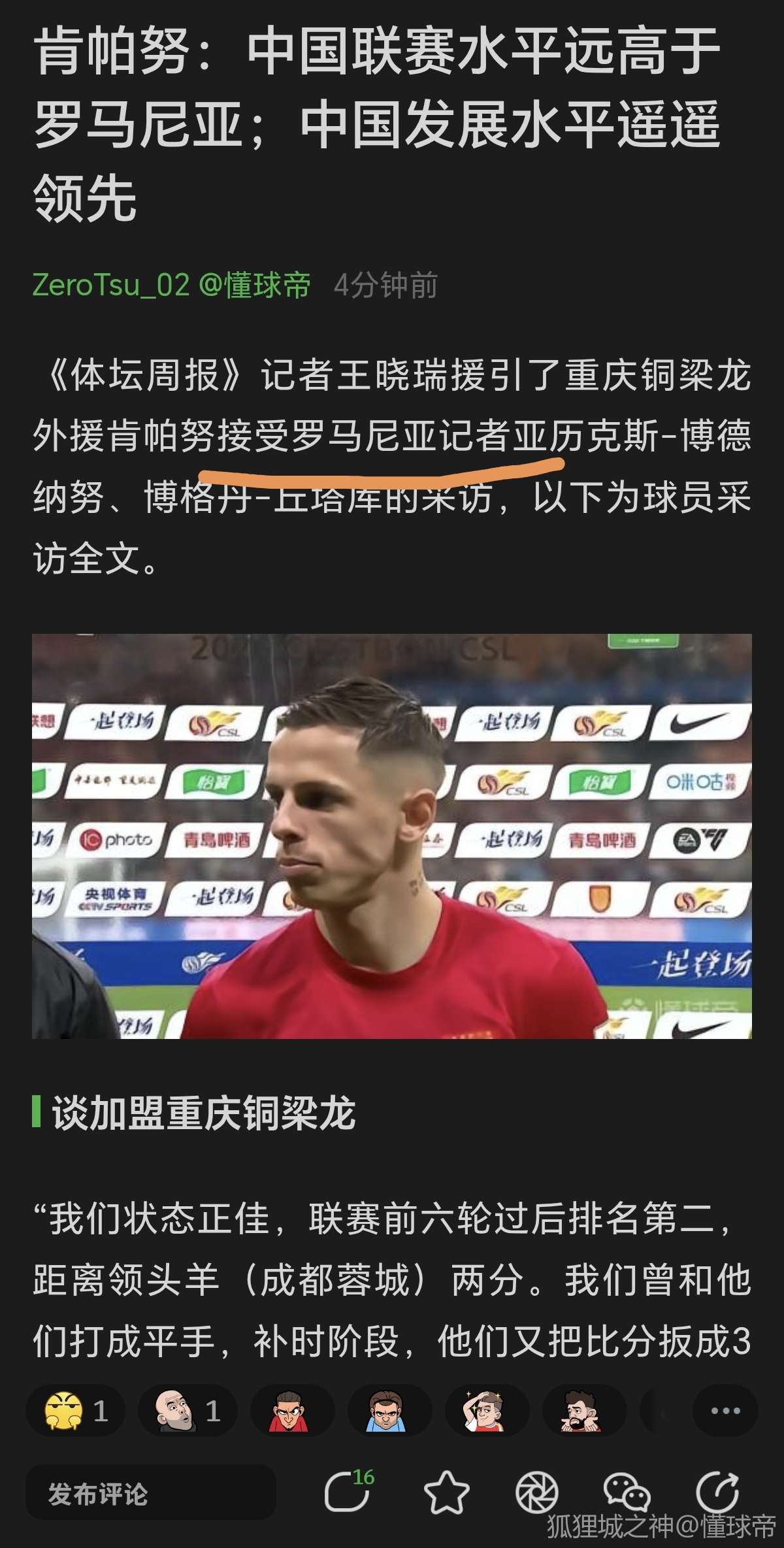Open author ZeroTsu_02's profile
This screenshot has height=1548, width=784.
click(110, 286)
